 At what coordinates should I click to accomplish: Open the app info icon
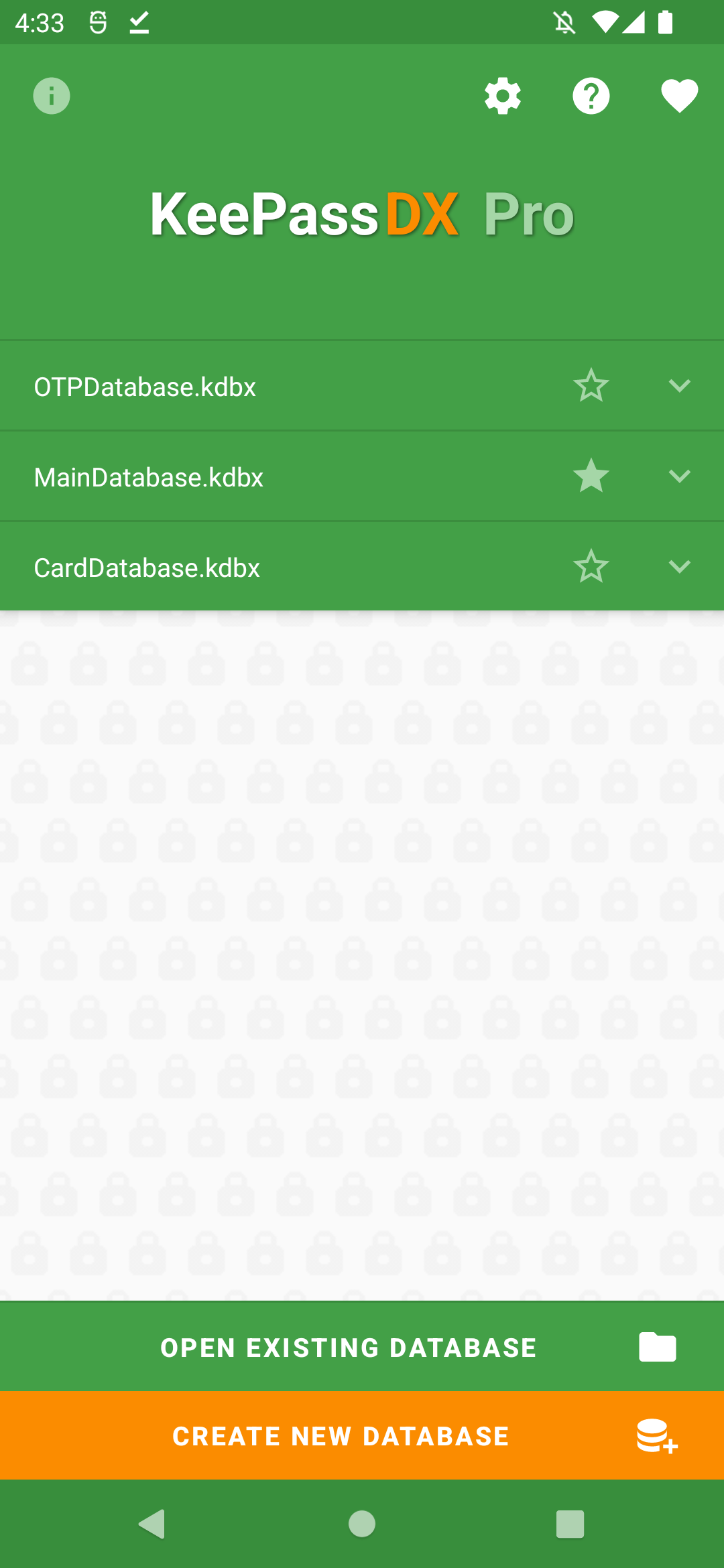pos(52,96)
